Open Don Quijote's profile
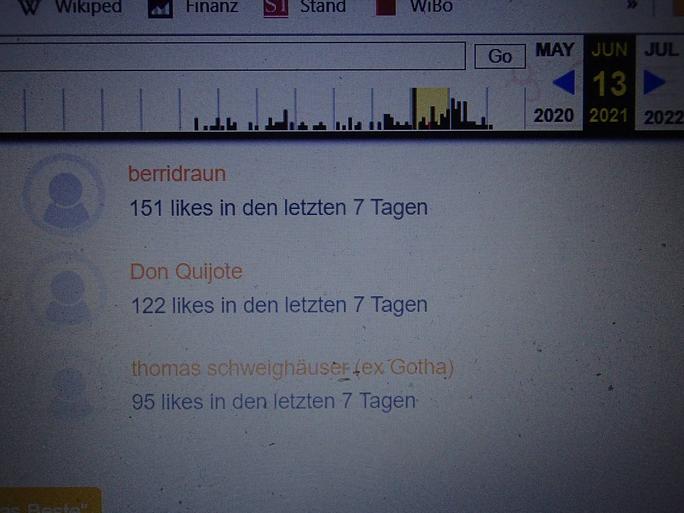Viewport: 684px width, 513px height. (x=186, y=272)
